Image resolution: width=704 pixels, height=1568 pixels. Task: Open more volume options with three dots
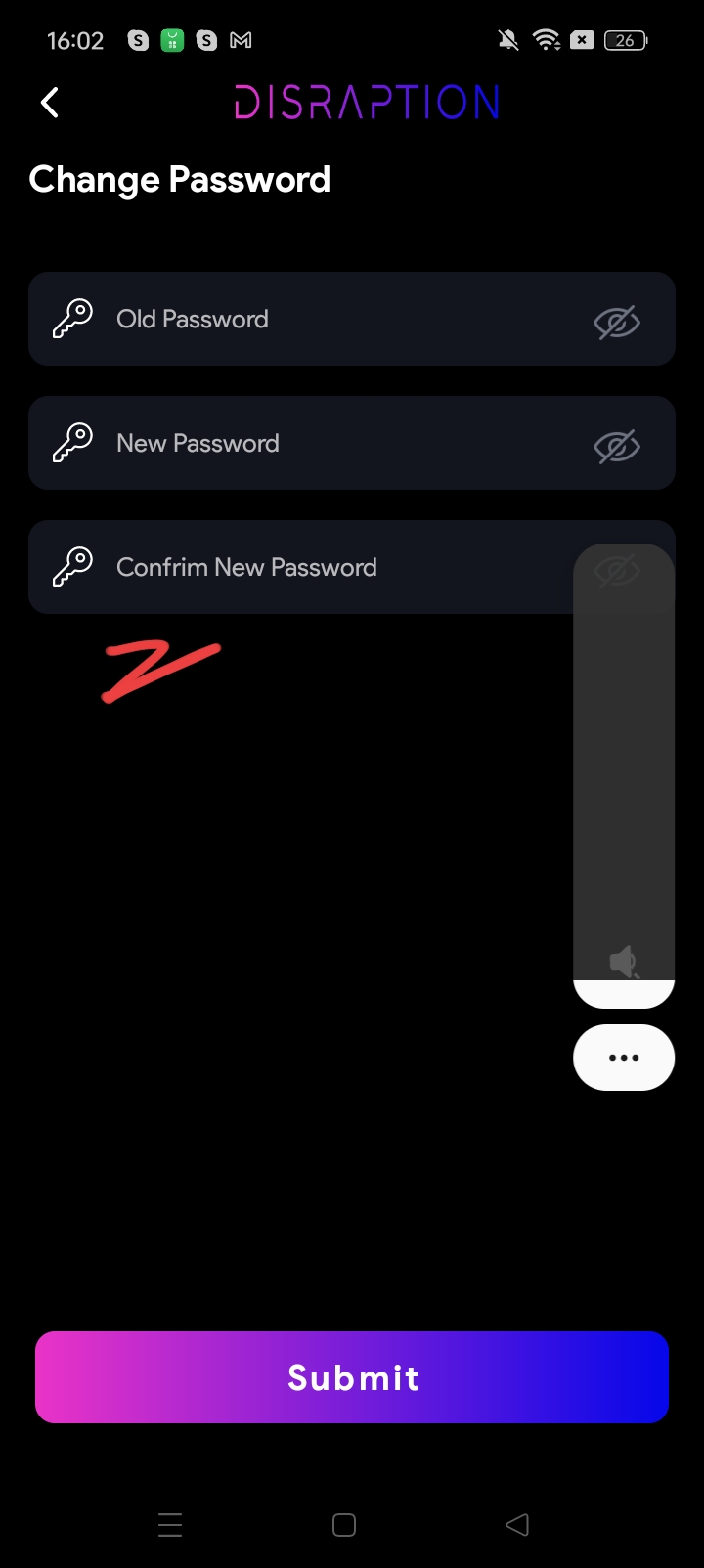[x=624, y=1058]
